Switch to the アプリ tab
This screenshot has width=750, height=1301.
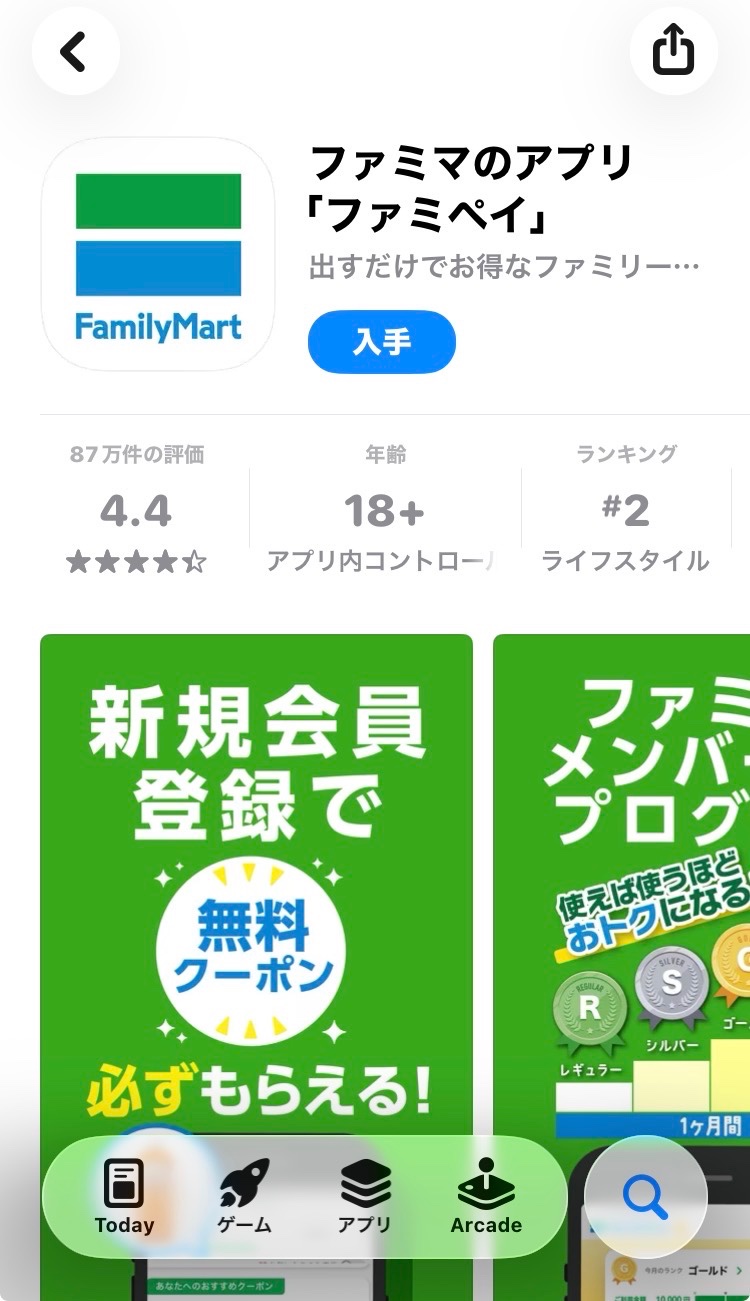[365, 1197]
